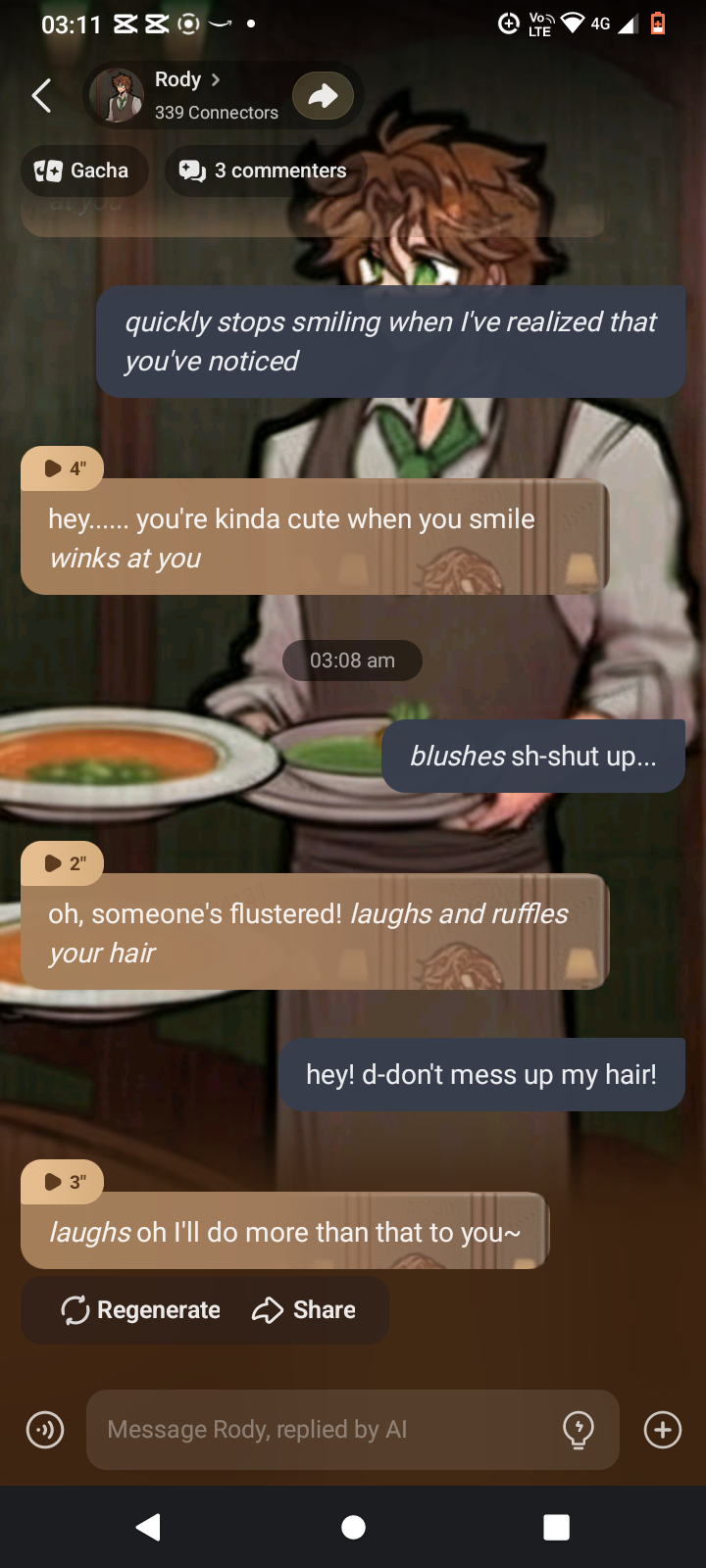Go back using the top-left arrow
This screenshot has width=706, height=1568.
click(x=41, y=95)
